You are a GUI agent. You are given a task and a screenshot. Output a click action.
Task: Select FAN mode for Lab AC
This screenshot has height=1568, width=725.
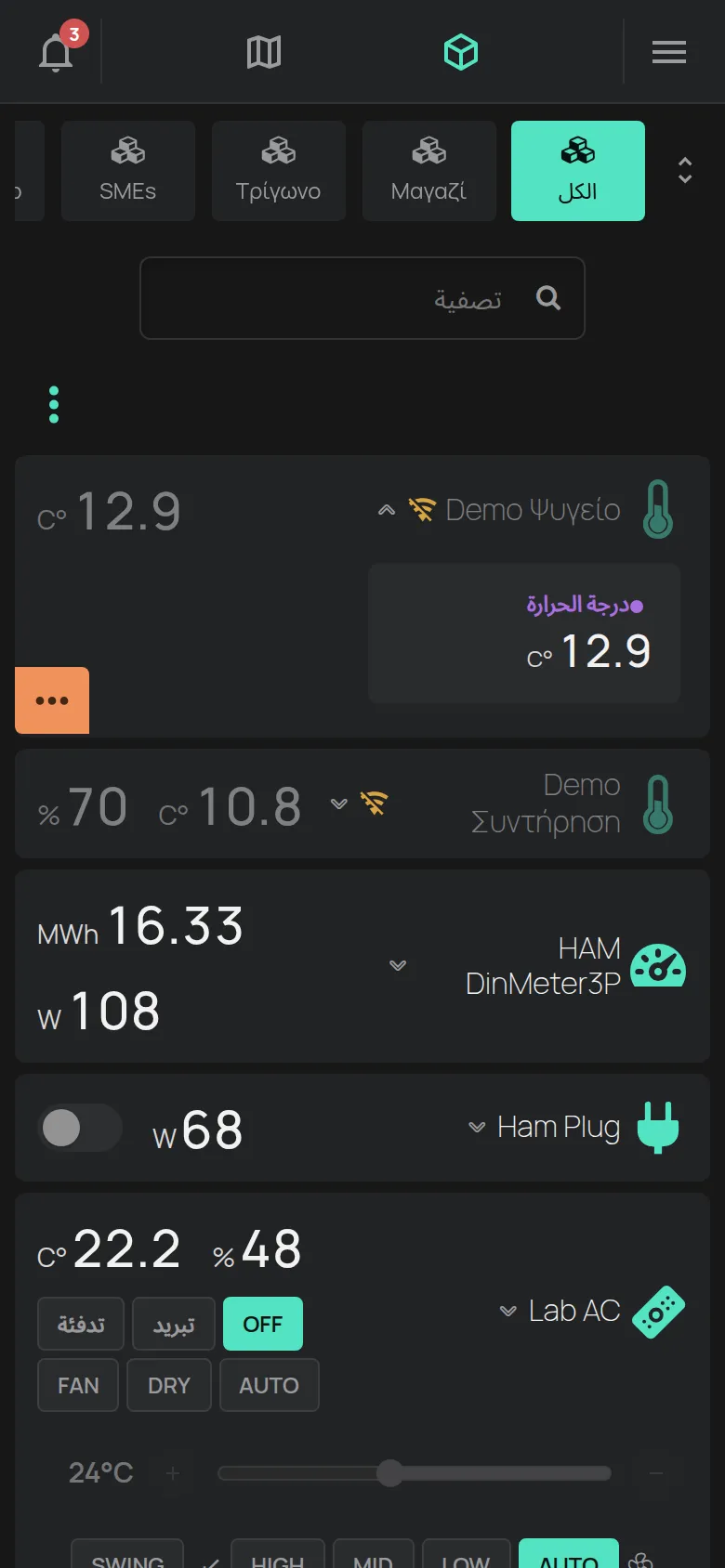pyautogui.click(x=78, y=1385)
